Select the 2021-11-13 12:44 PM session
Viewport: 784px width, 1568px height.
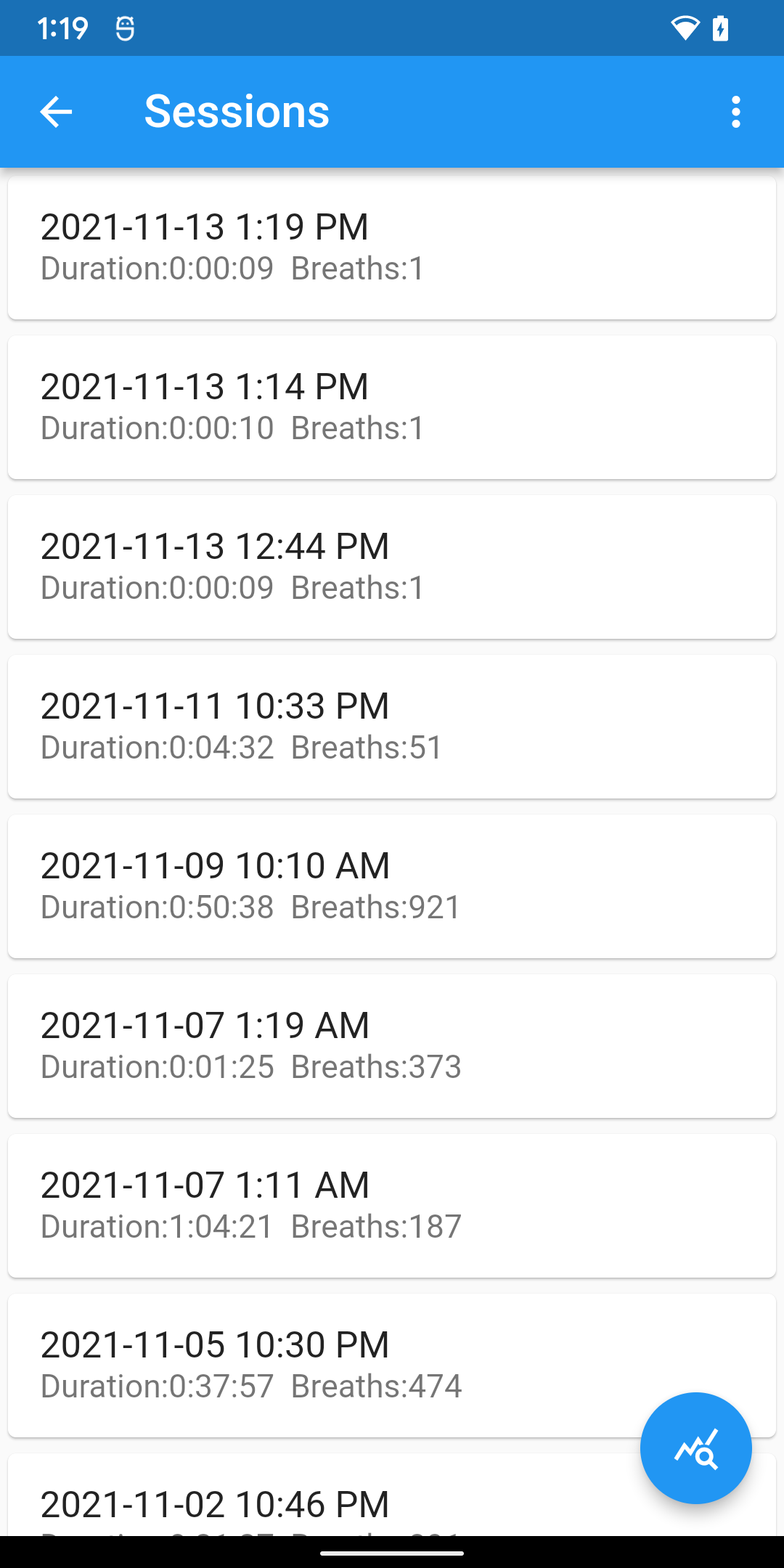392,567
